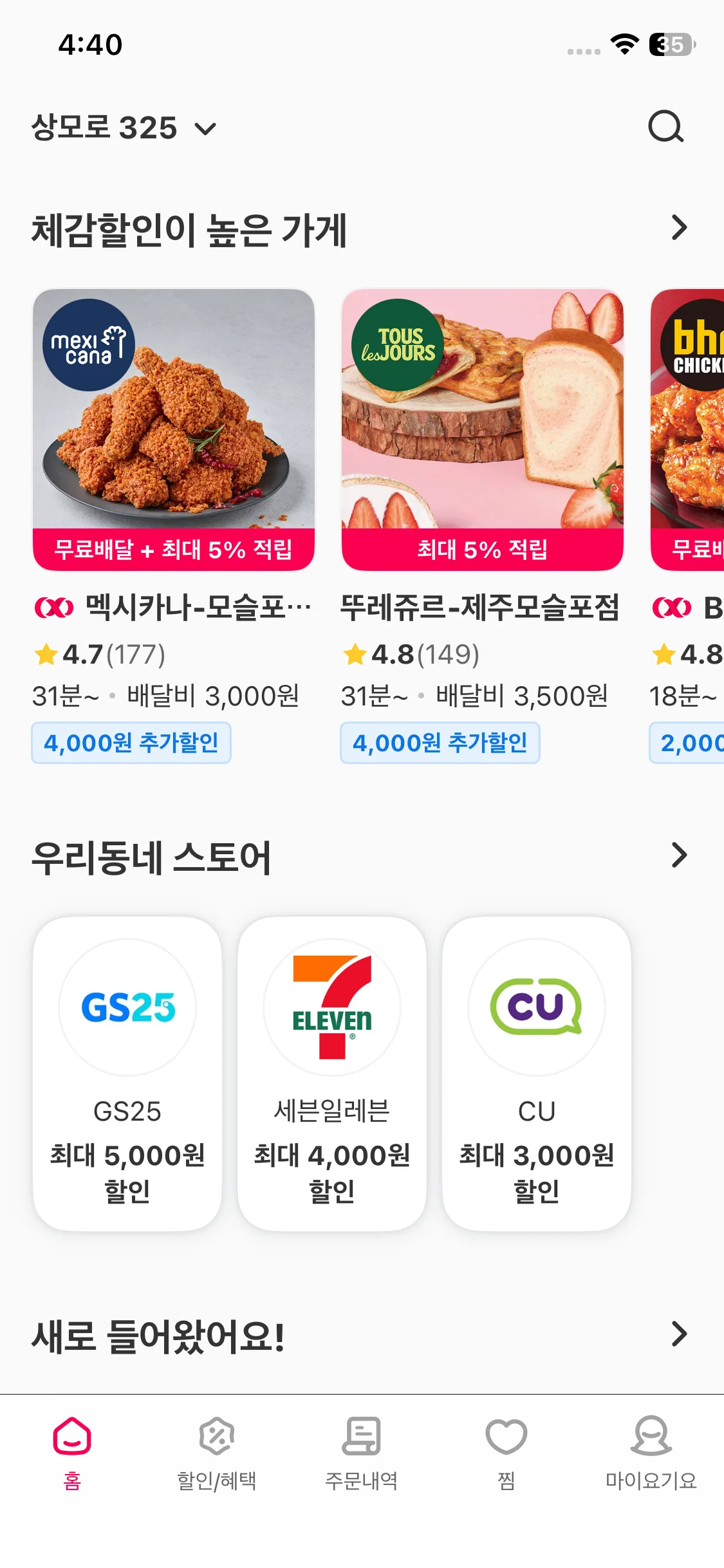724x1568 pixels.
Task: Select the CU store card
Action: (536, 1074)
